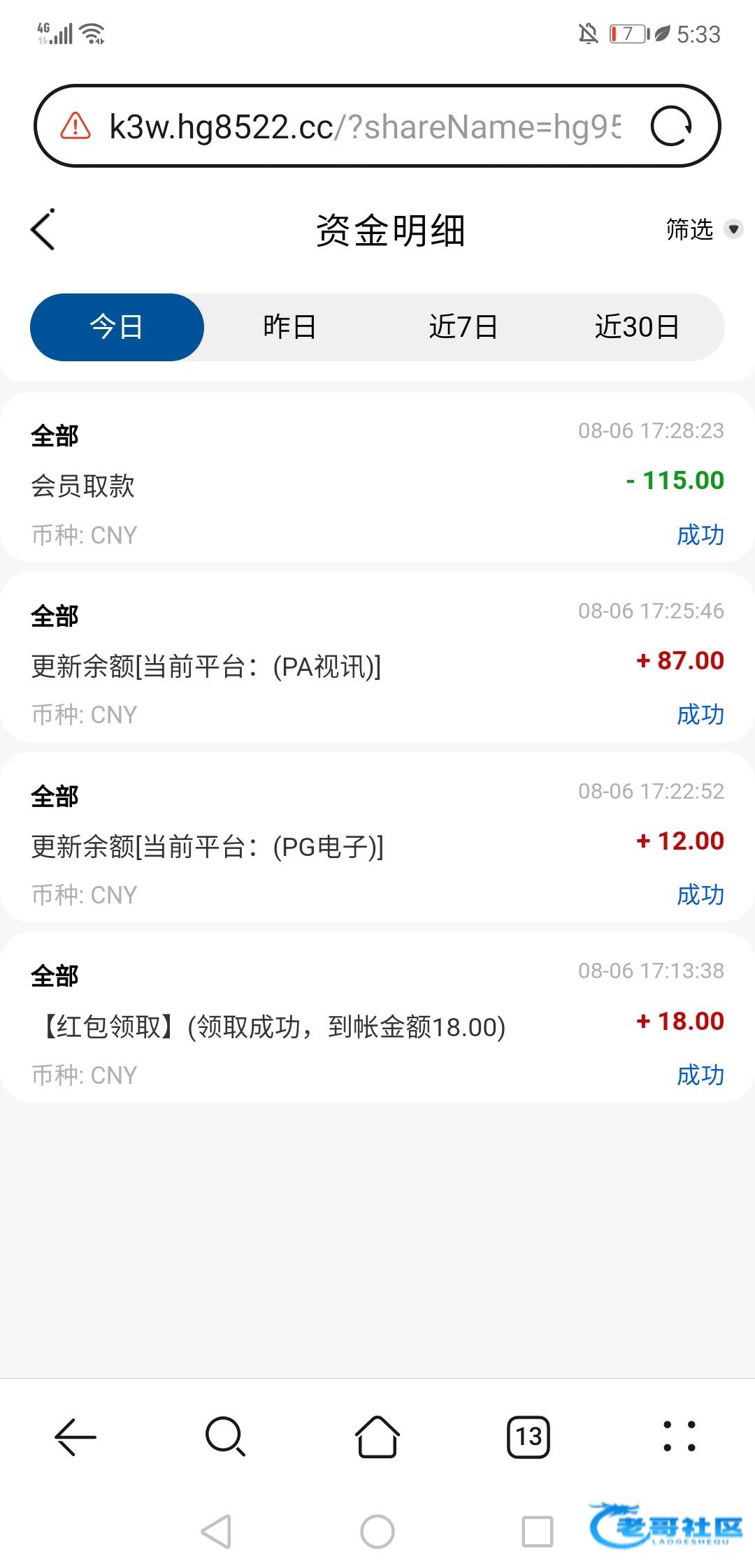755x1568 pixels.
Task: Go back using the page's back arrow
Action: pos(43,229)
